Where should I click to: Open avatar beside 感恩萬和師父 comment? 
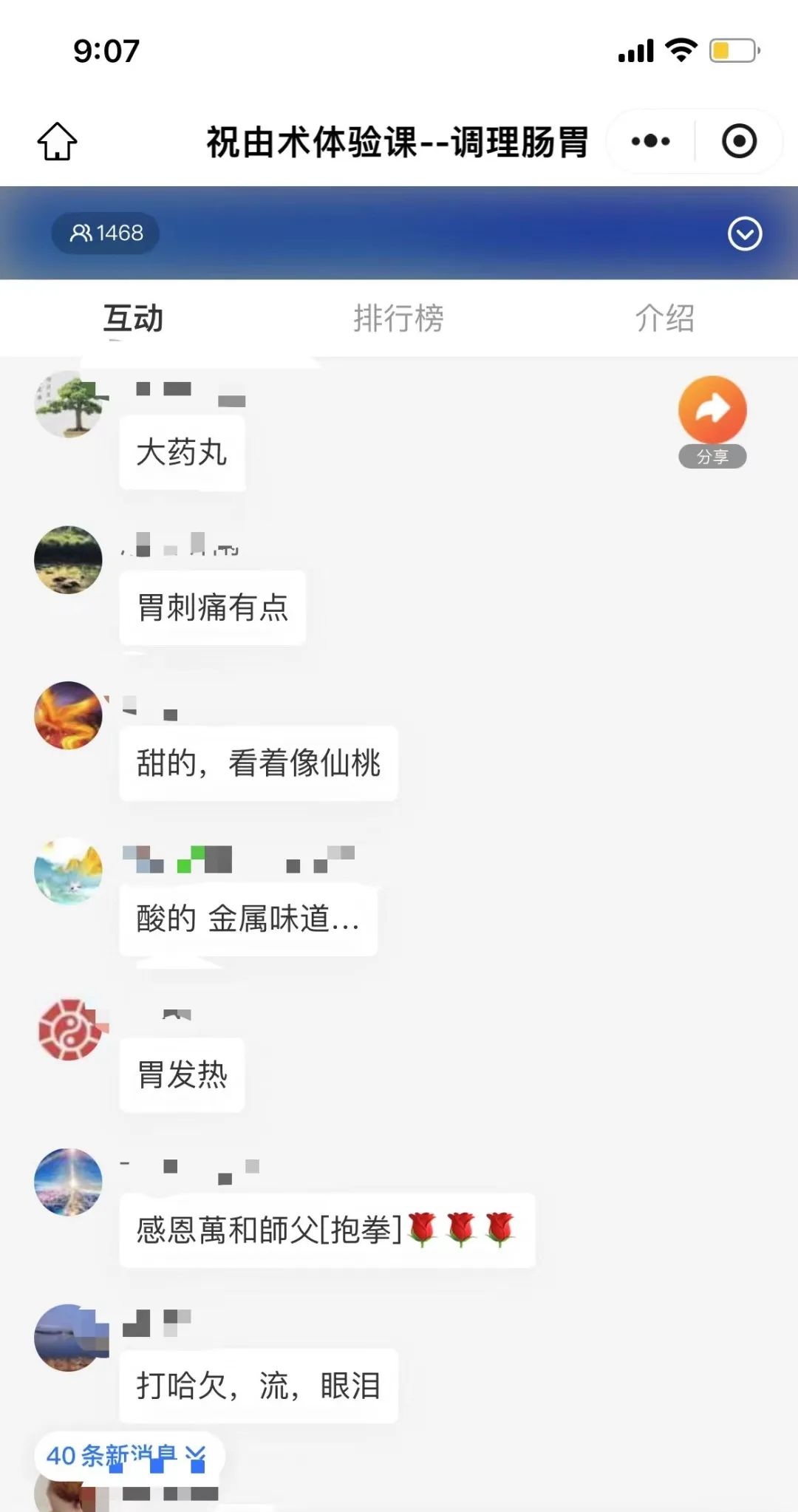tap(69, 1182)
